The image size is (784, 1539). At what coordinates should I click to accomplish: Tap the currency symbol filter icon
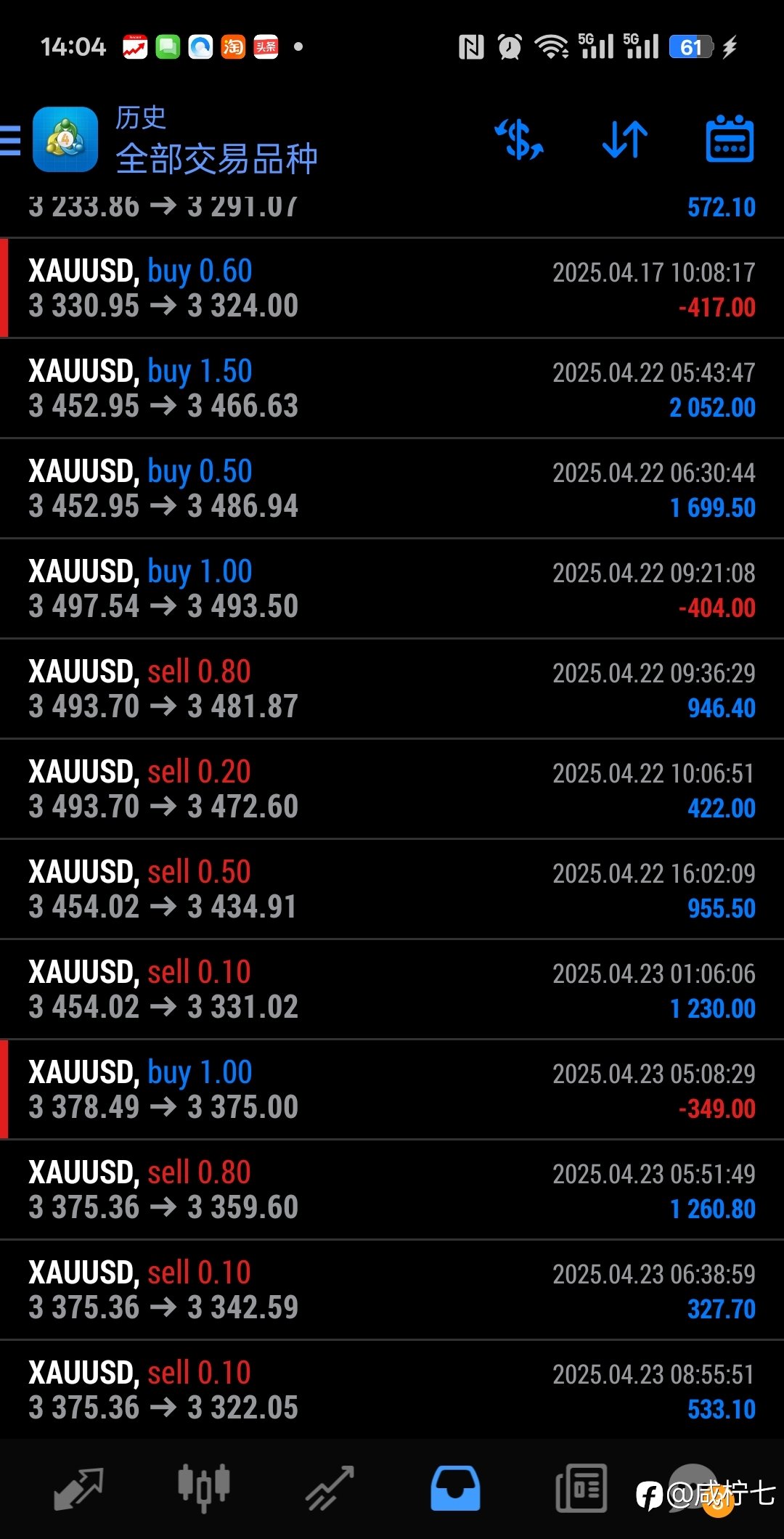point(519,139)
